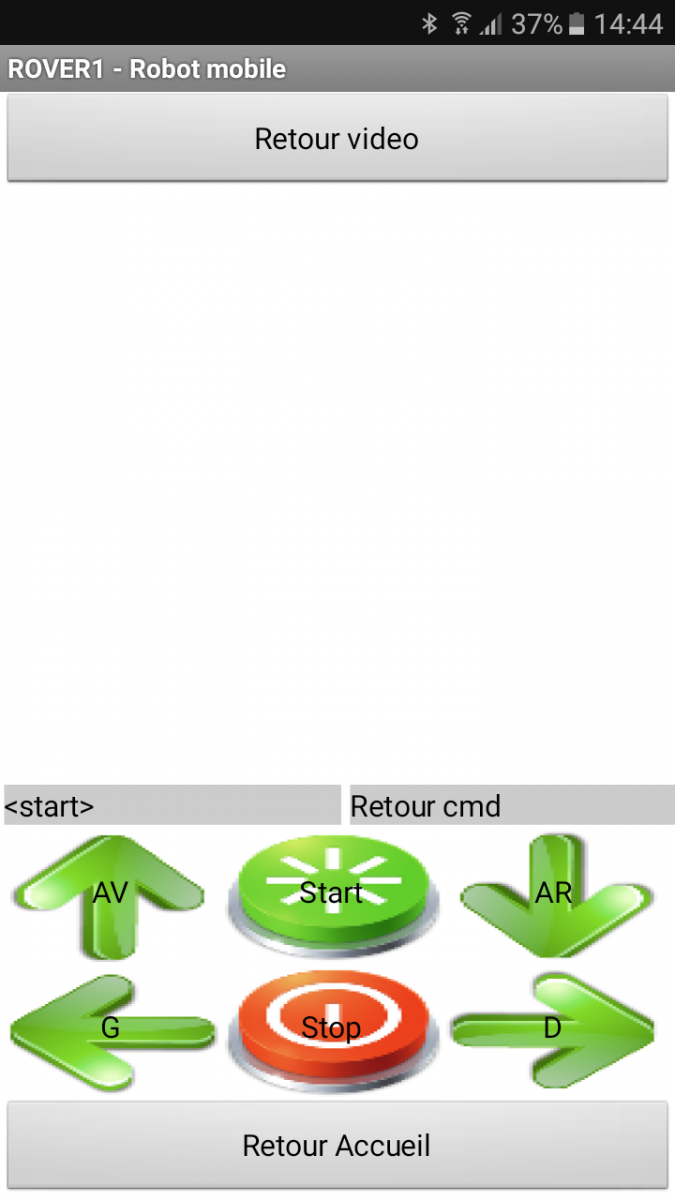
Task: Tap the red Stop button
Action: tap(332, 1028)
